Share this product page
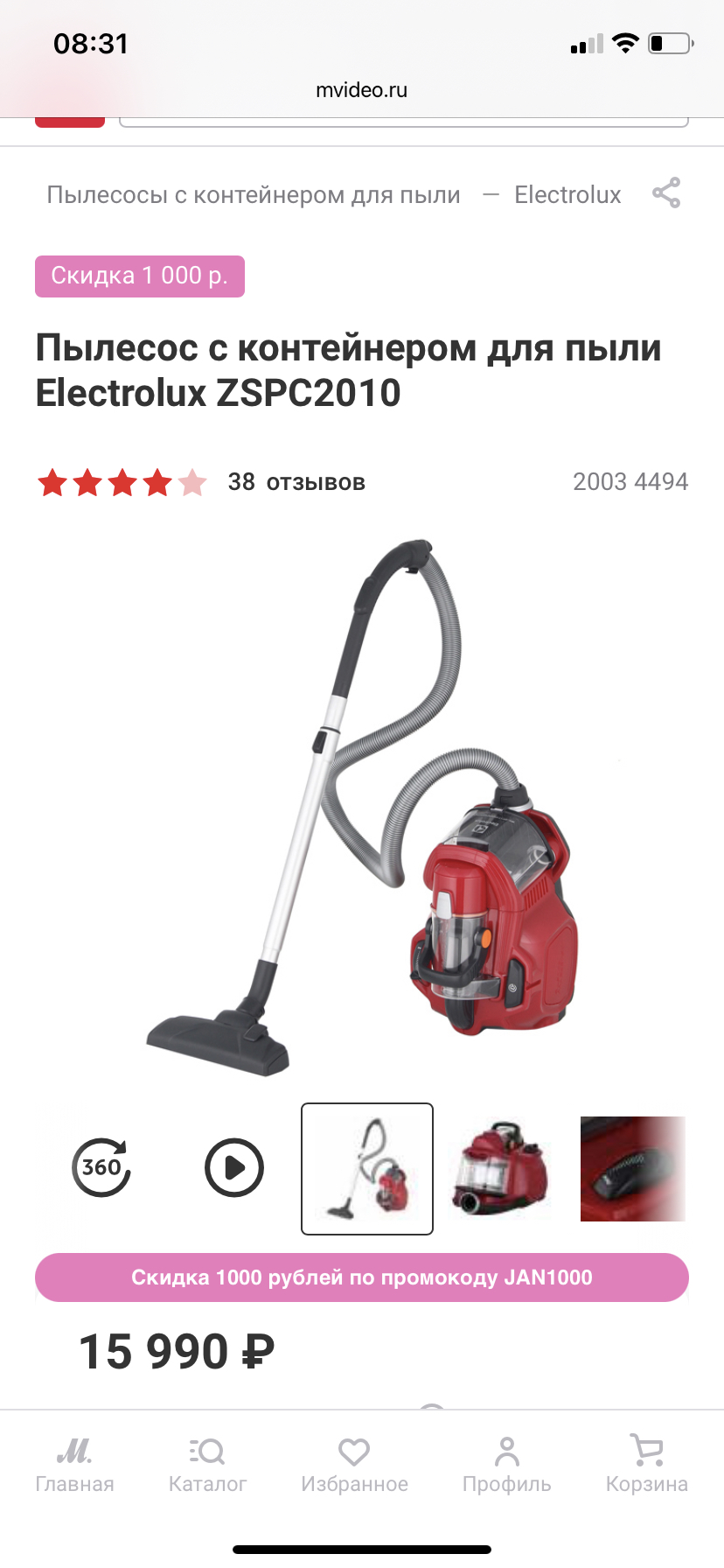724x1568 pixels. pos(666,193)
